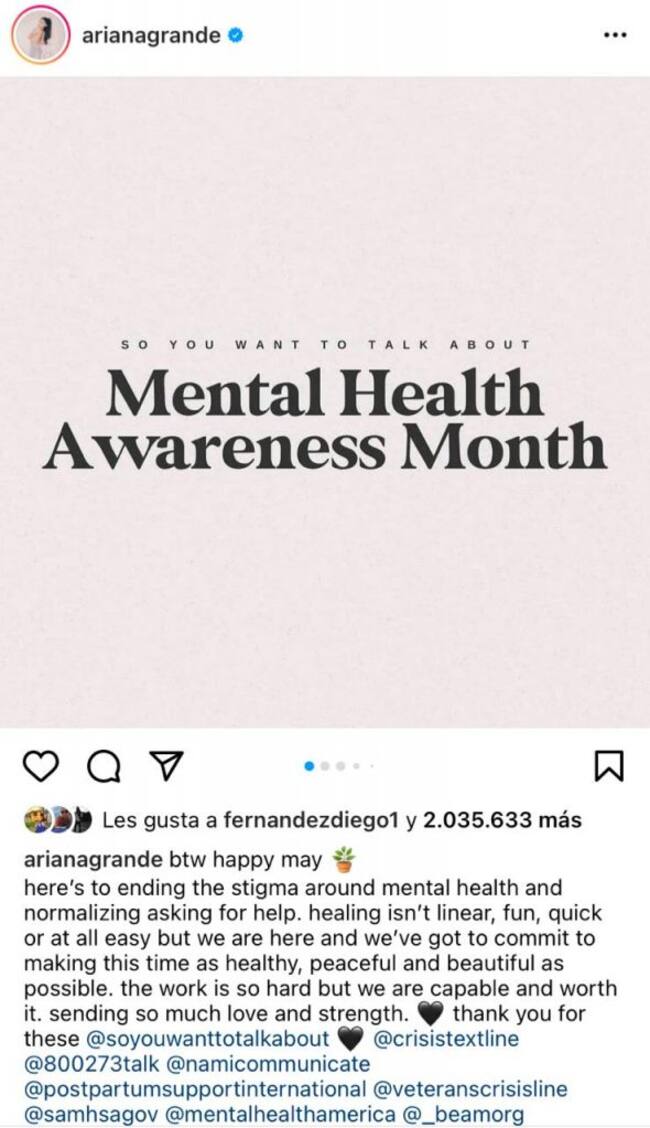Open the @crisistextline mention
The image size is (650, 1128).
pos(445,1038)
